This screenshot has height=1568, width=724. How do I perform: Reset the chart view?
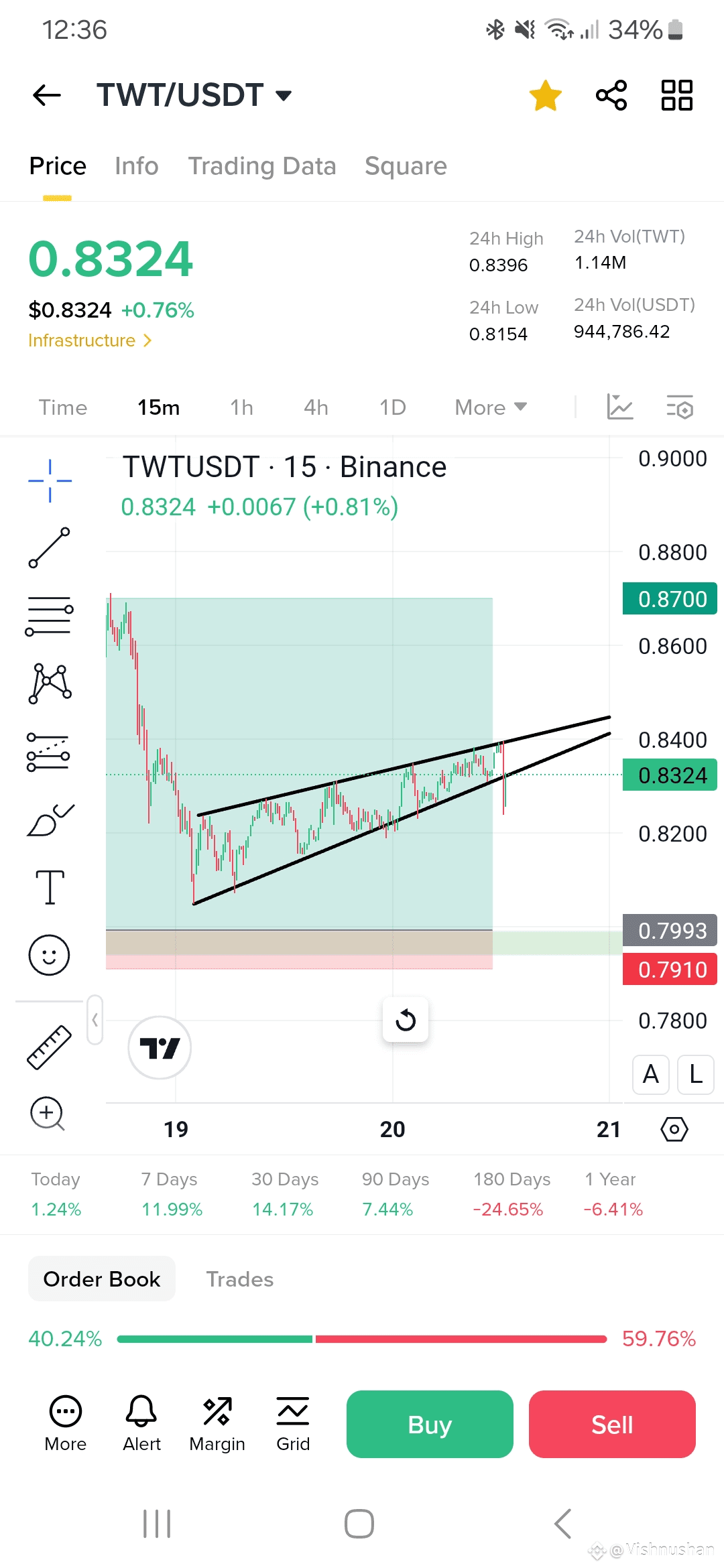click(406, 1021)
